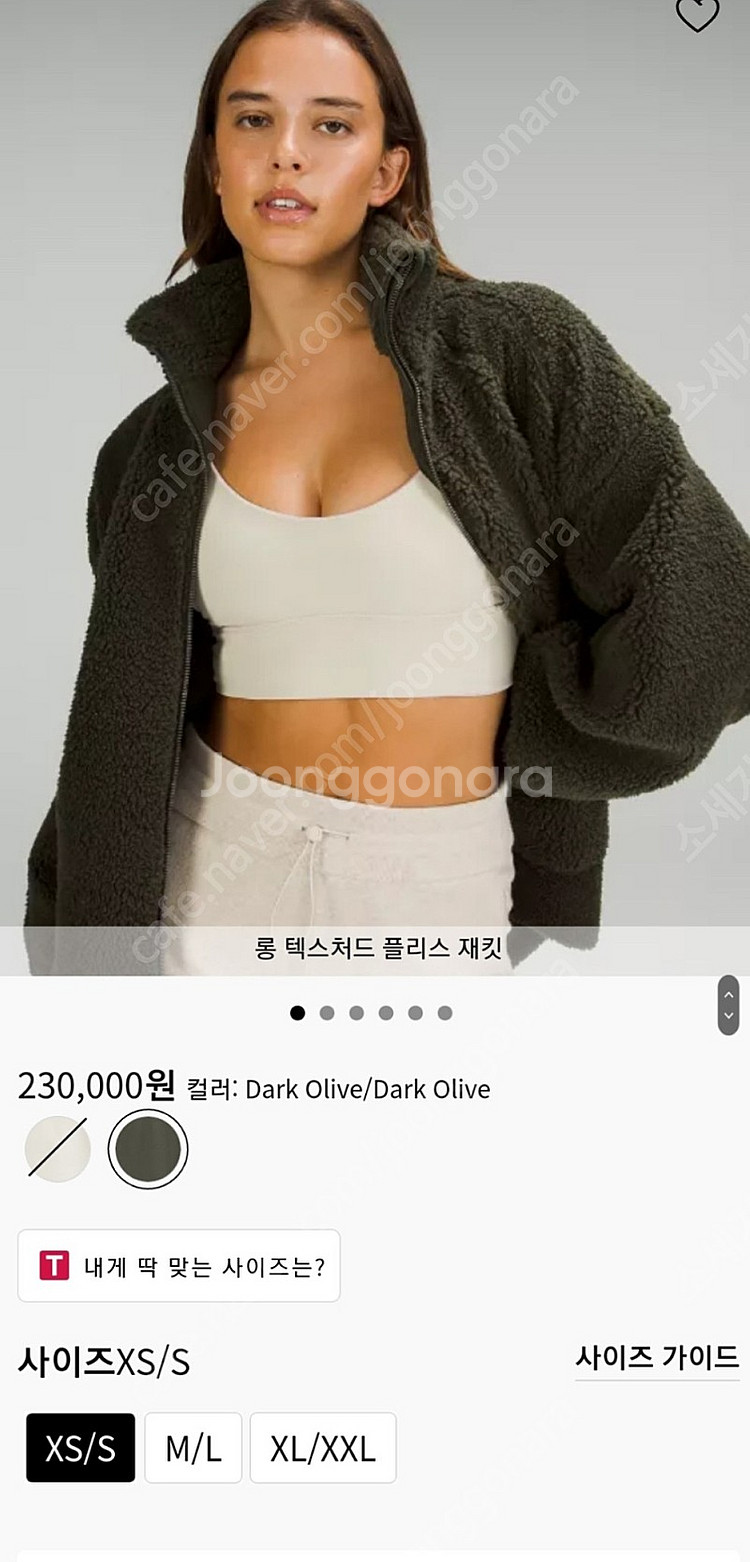Open the 내게 딱 맞는 사이즈는? fit finder
Image resolution: width=750 pixels, height=1562 pixels.
click(179, 1266)
